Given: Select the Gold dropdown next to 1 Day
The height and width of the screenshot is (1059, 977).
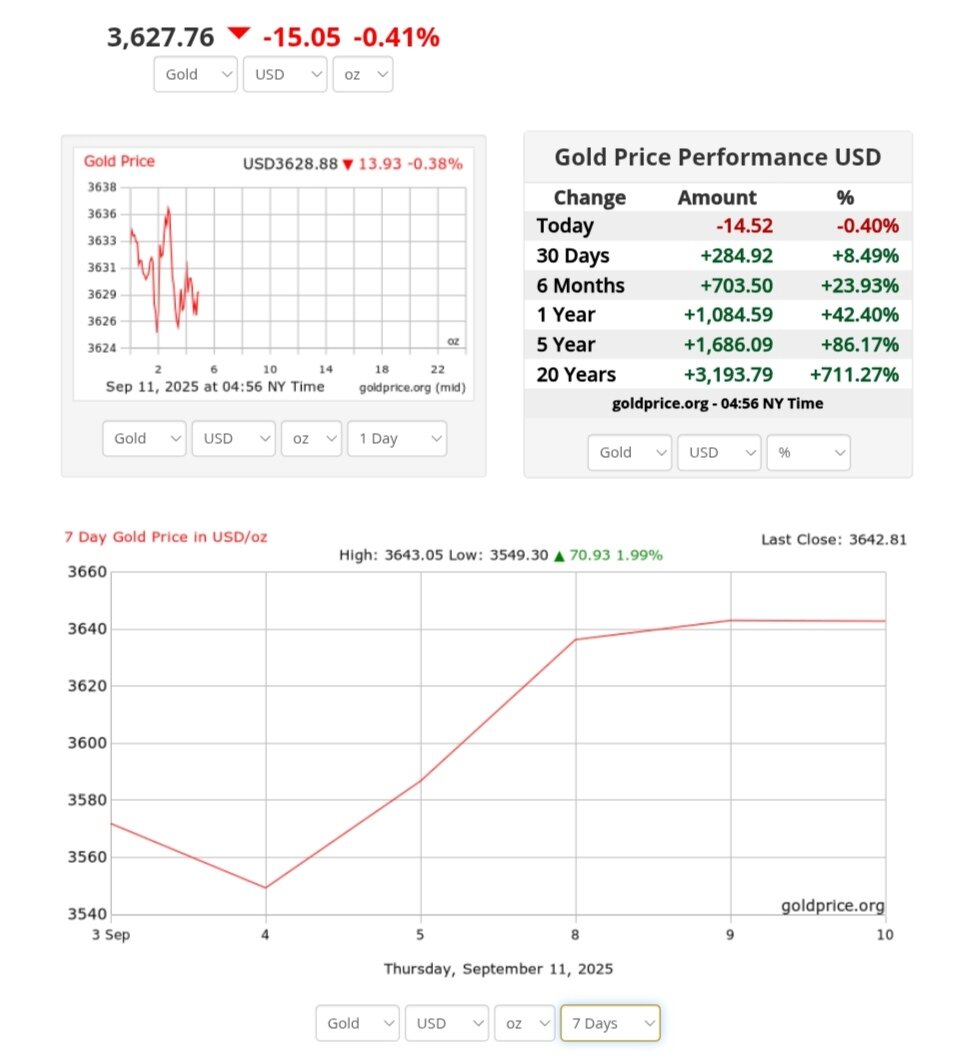Looking at the screenshot, I should pyautogui.click(x=144, y=439).
